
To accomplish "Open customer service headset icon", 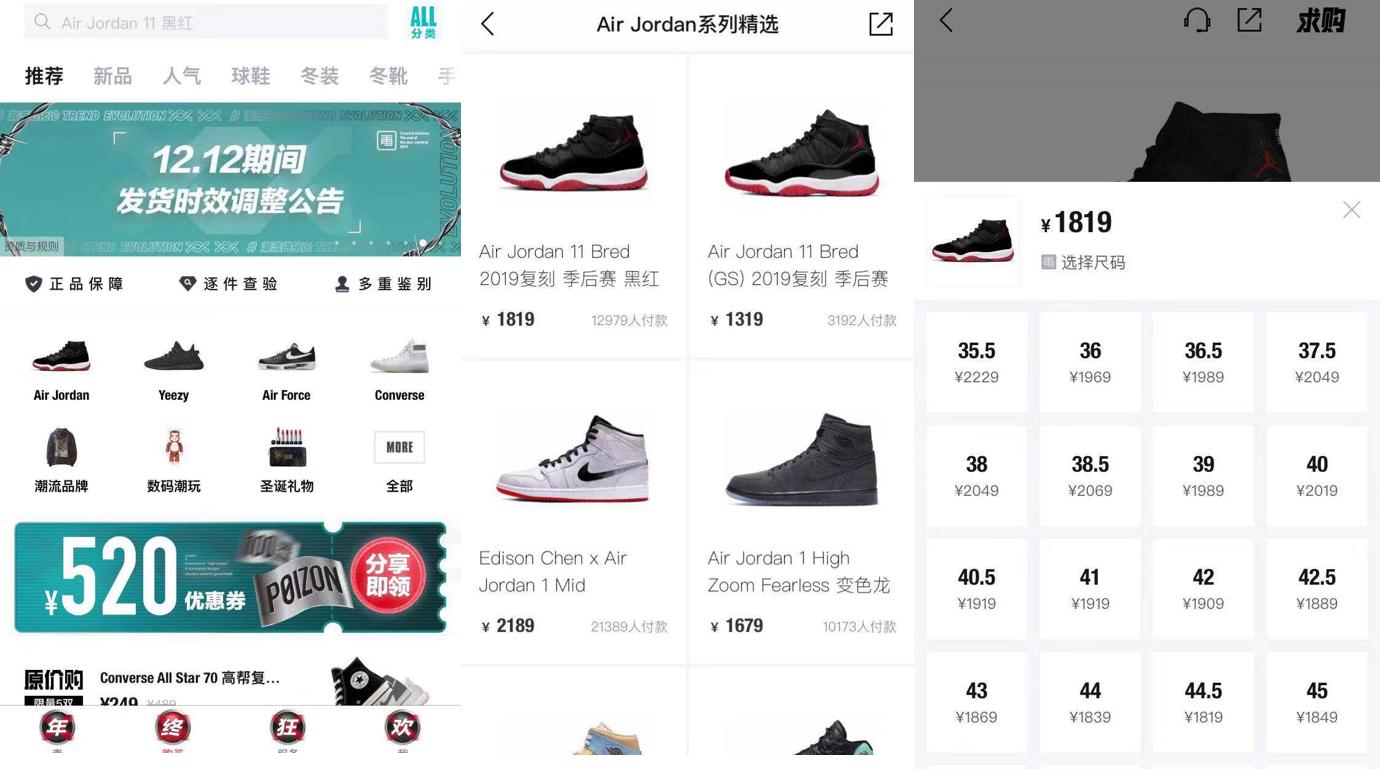I will [x=1197, y=20].
